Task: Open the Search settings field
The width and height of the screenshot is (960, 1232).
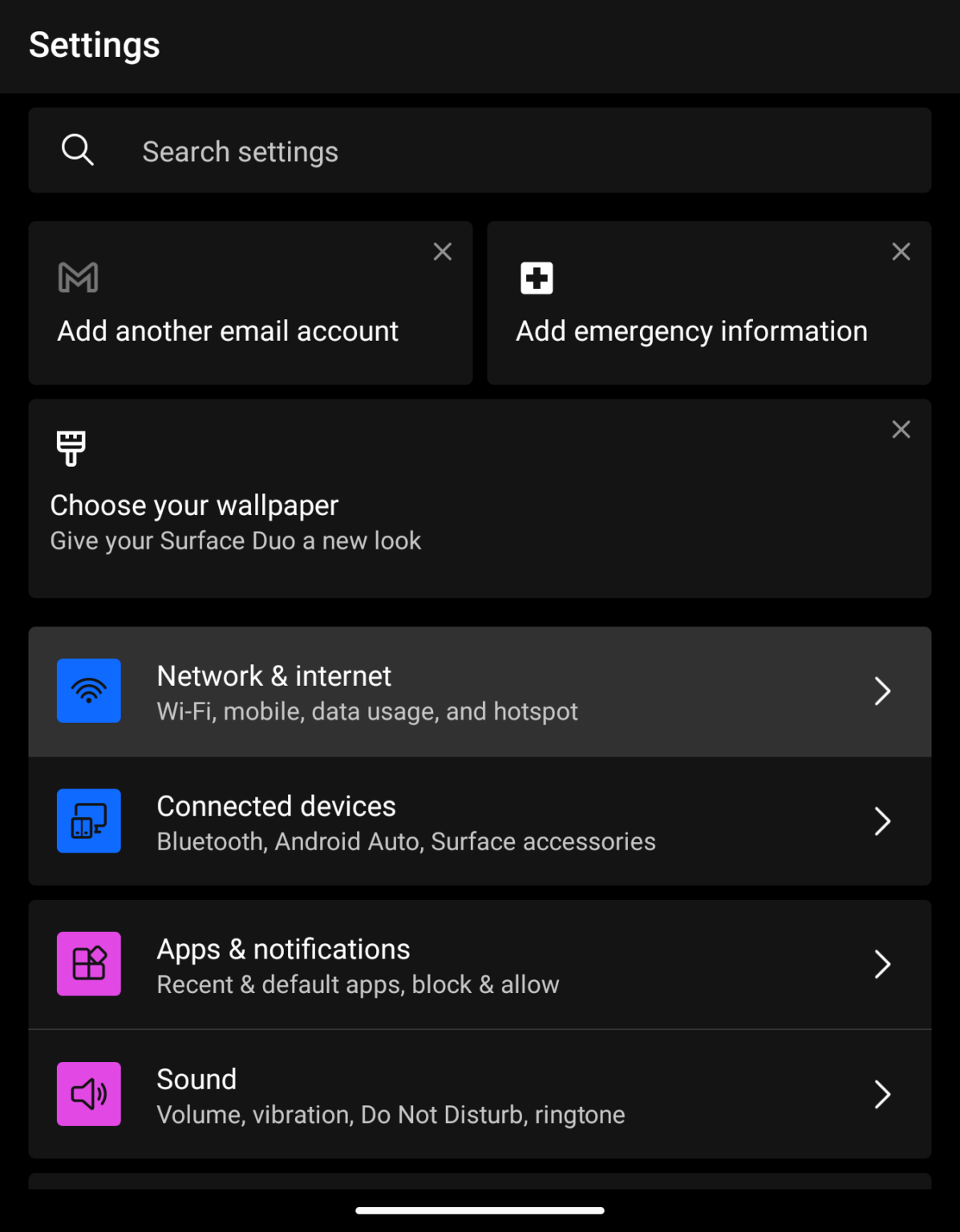Action: pyautogui.click(x=480, y=151)
